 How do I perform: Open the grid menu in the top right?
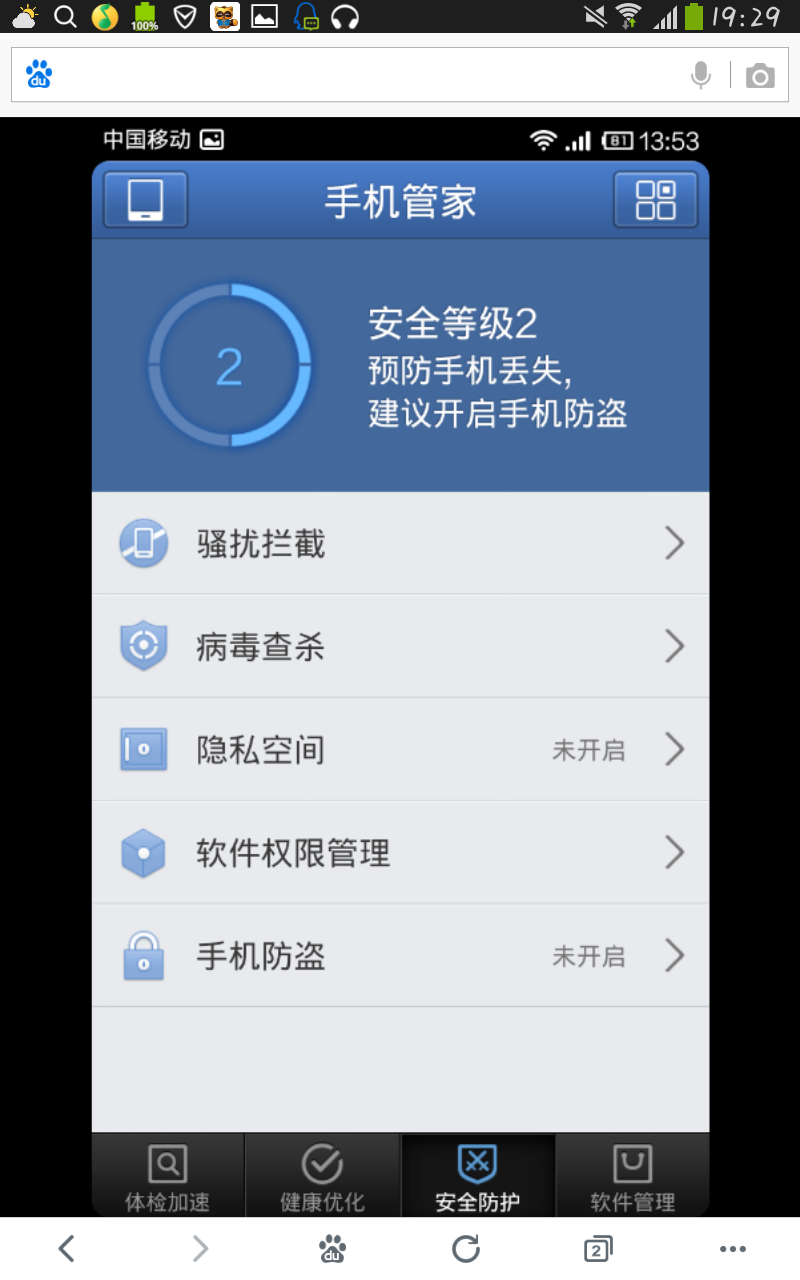tap(656, 199)
